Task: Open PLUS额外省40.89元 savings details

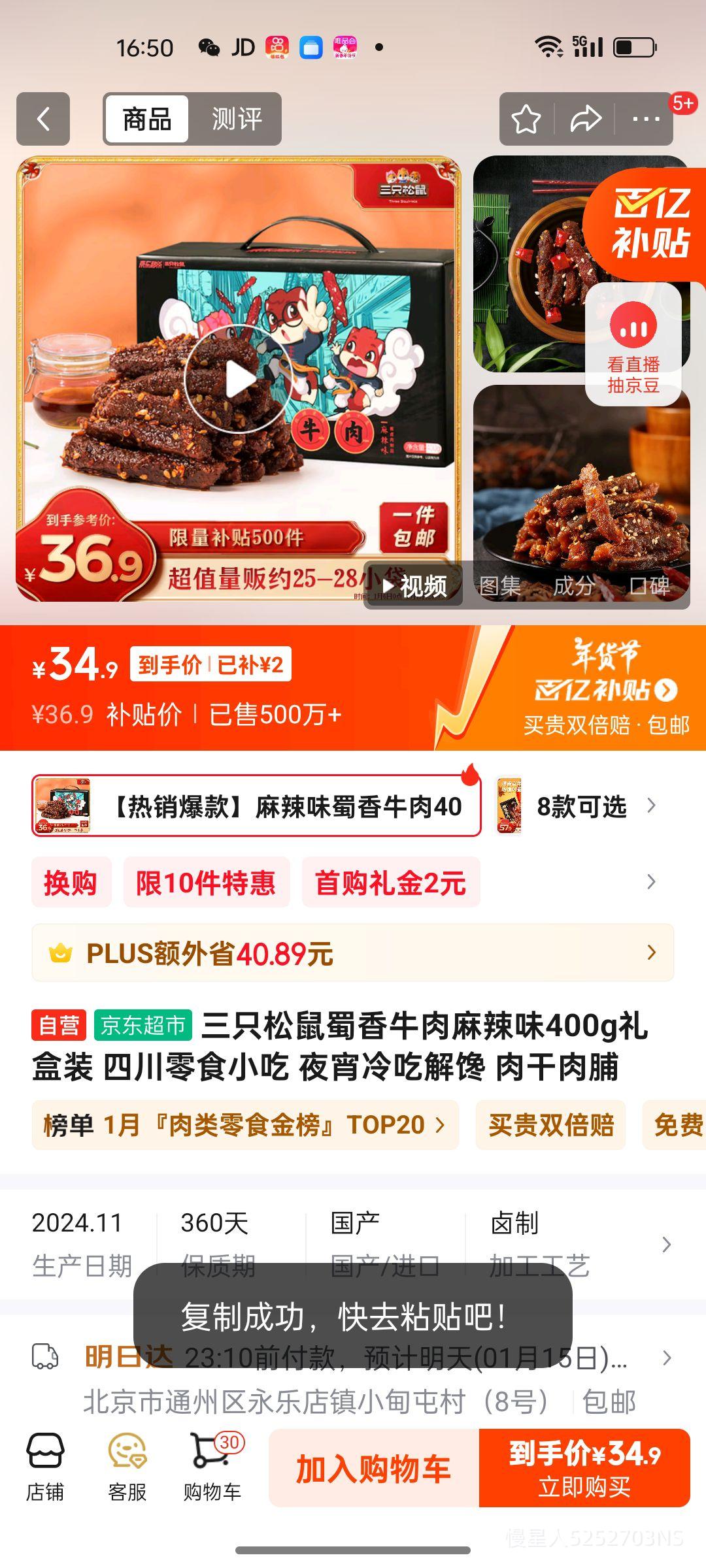Action: (x=353, y=954)
